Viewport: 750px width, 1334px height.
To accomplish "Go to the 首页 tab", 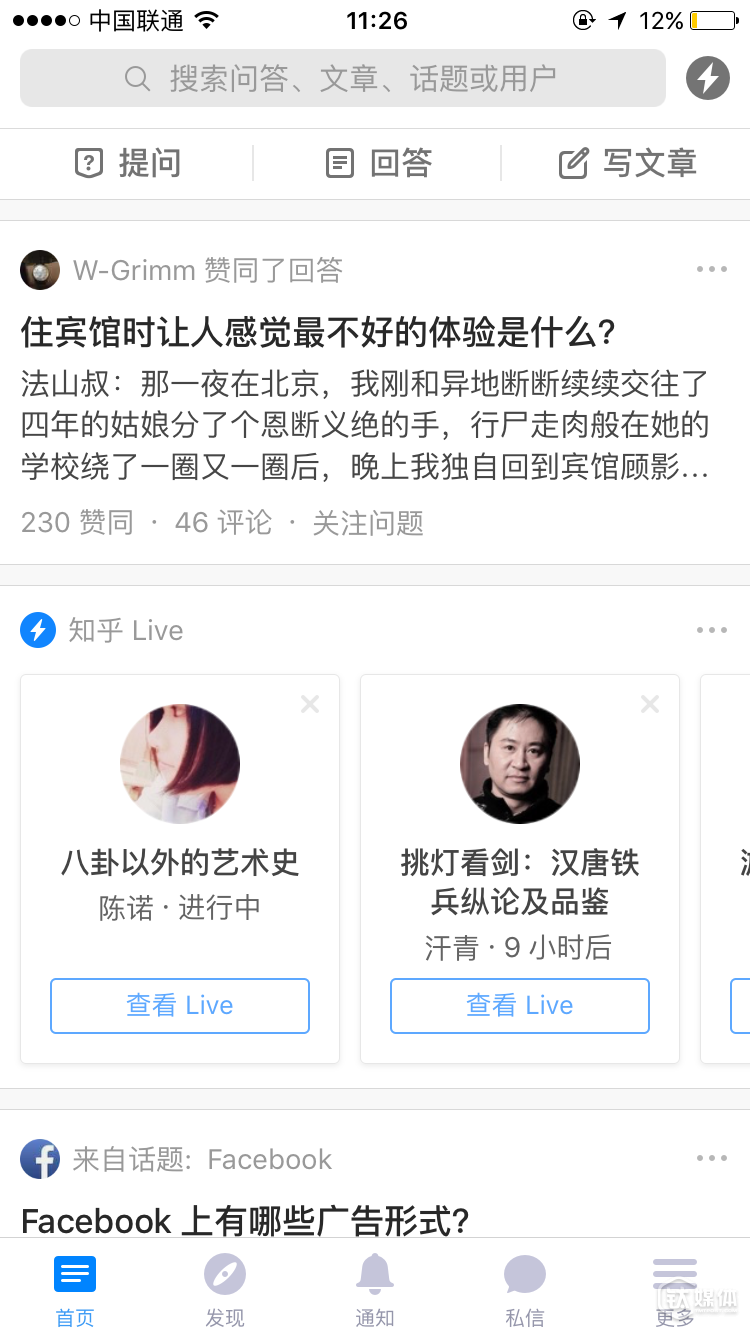I will (75, 1291).
